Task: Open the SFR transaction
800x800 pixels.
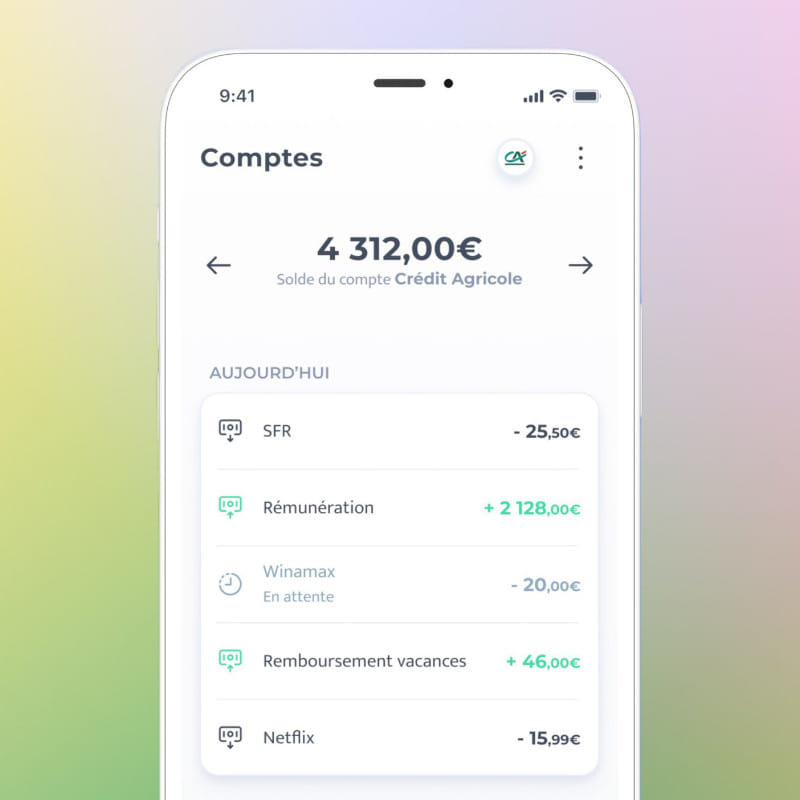Action: [399, 431]
